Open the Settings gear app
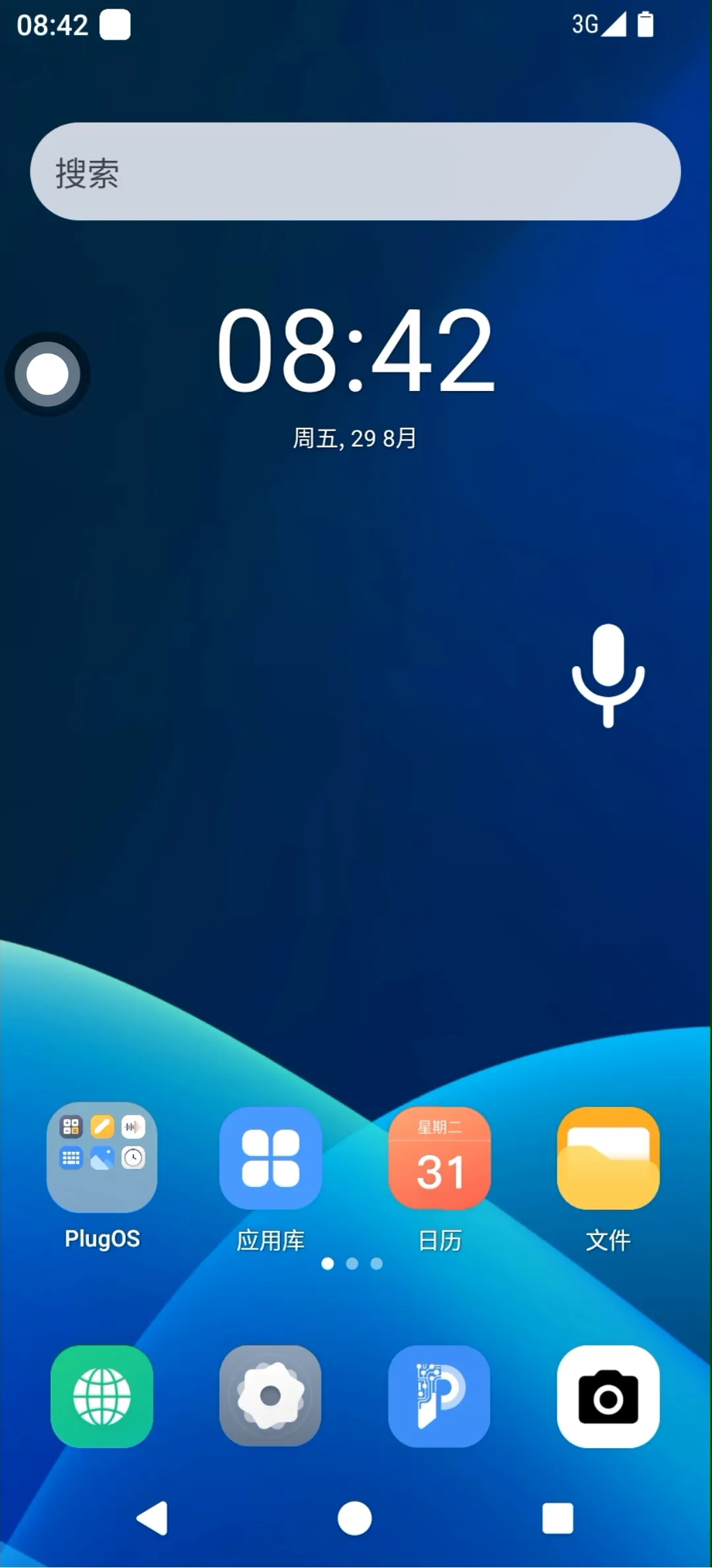 pos(270,1396)
